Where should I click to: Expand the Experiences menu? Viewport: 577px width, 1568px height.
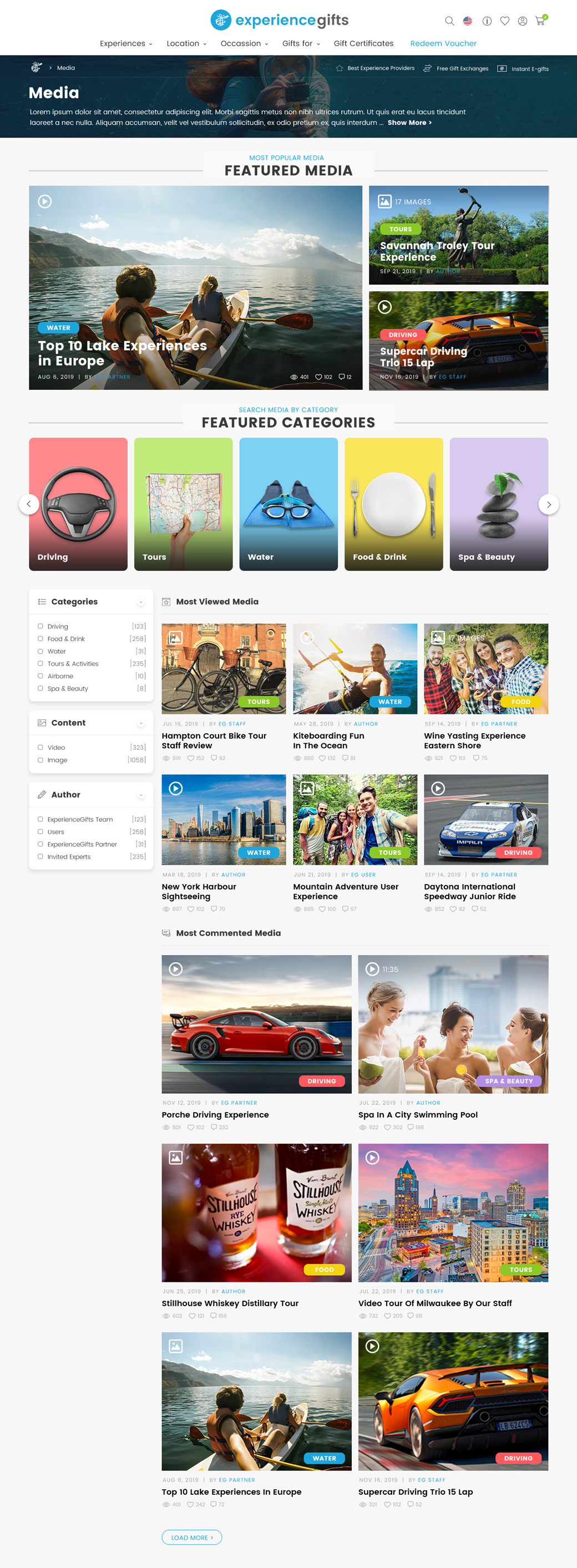(126, 43)
